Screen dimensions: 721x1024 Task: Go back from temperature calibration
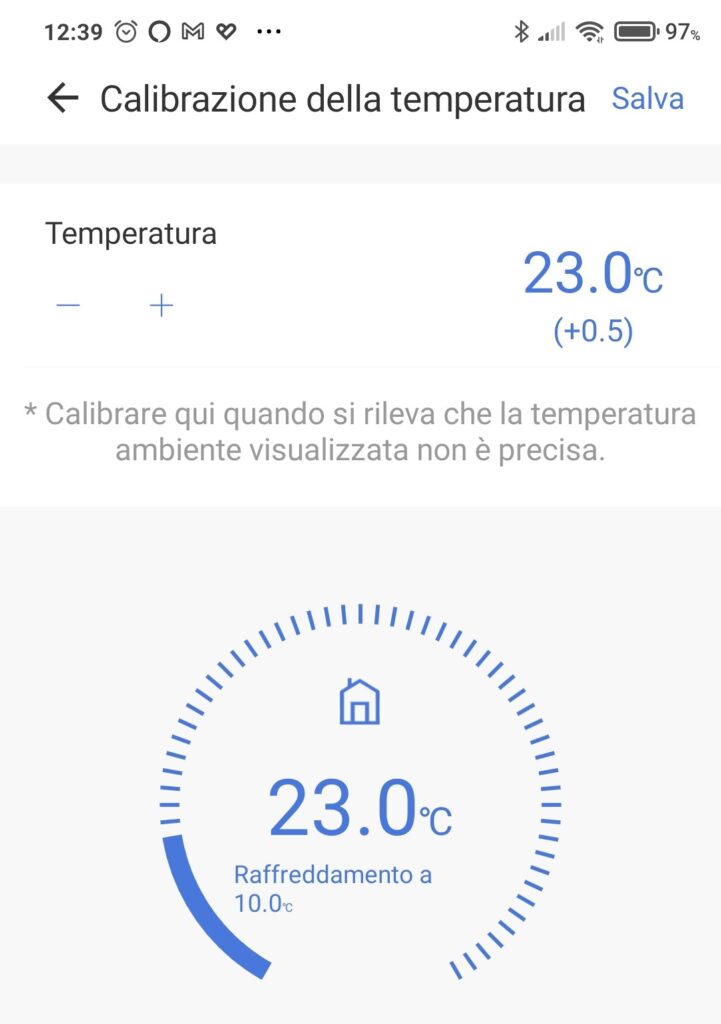tap(62, 98)
